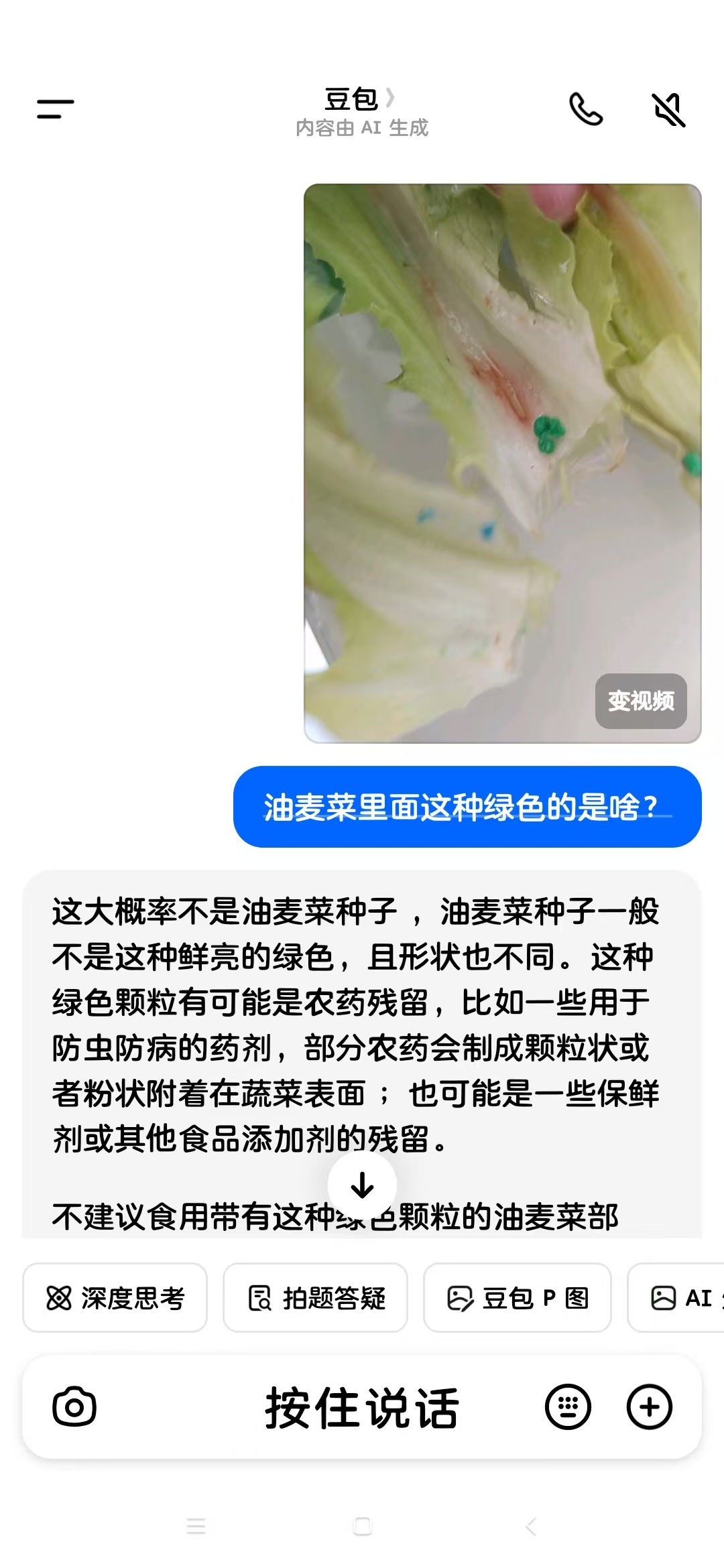Viewport: 724px width, 1568px height.
Task: Tap the system back button
Action: pyautogui.click(x=531, y=1527)
